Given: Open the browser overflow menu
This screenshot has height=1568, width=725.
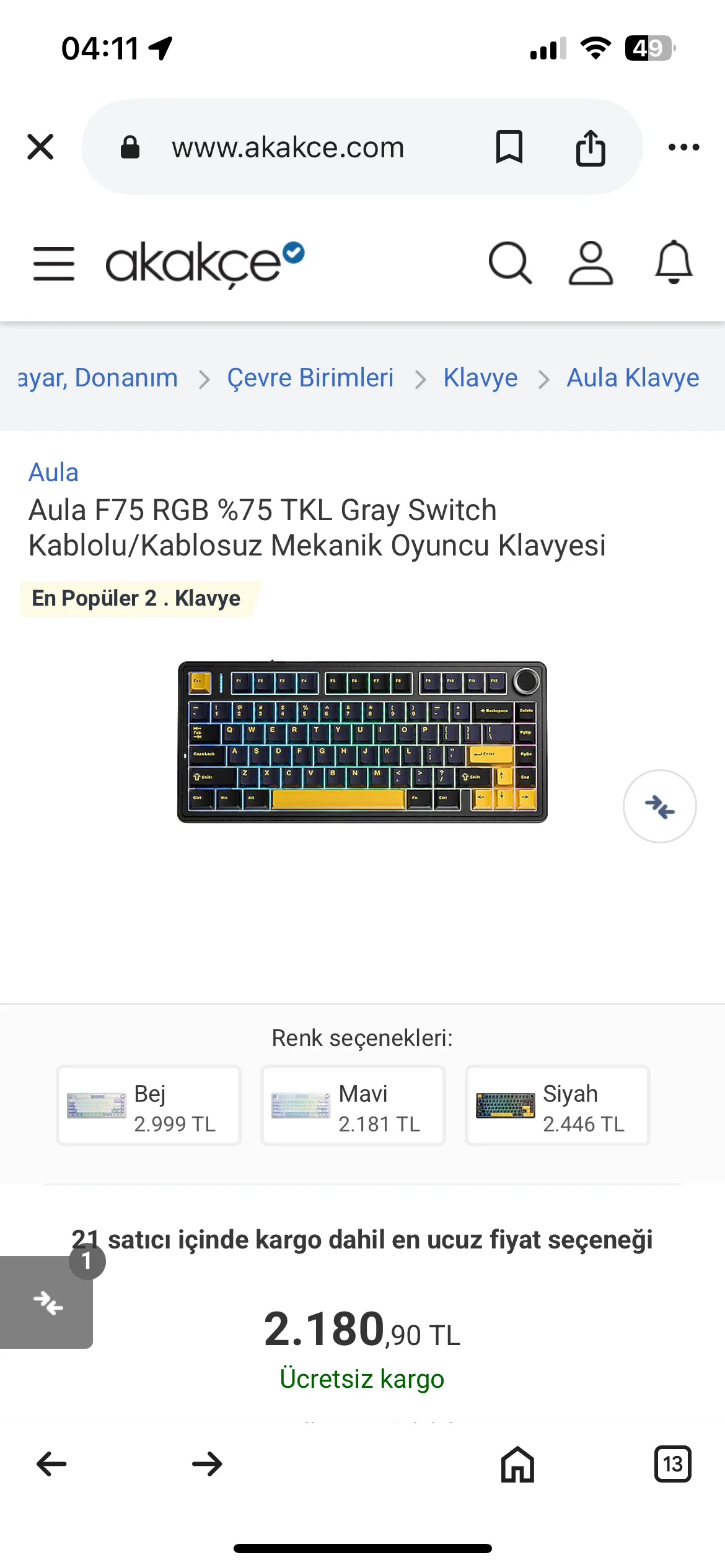Looking at the screenshot, I should [683, 147].
